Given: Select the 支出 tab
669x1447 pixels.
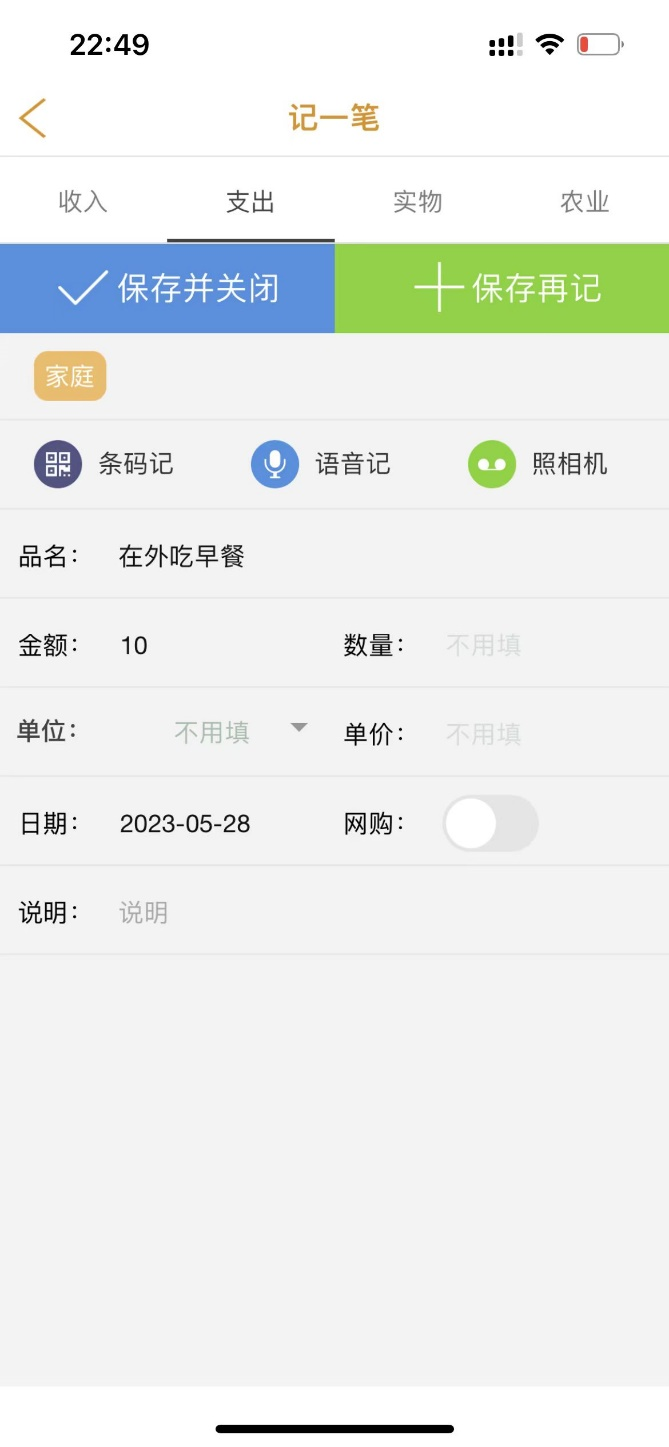Looking at the screenshot, I should (250, 201).
